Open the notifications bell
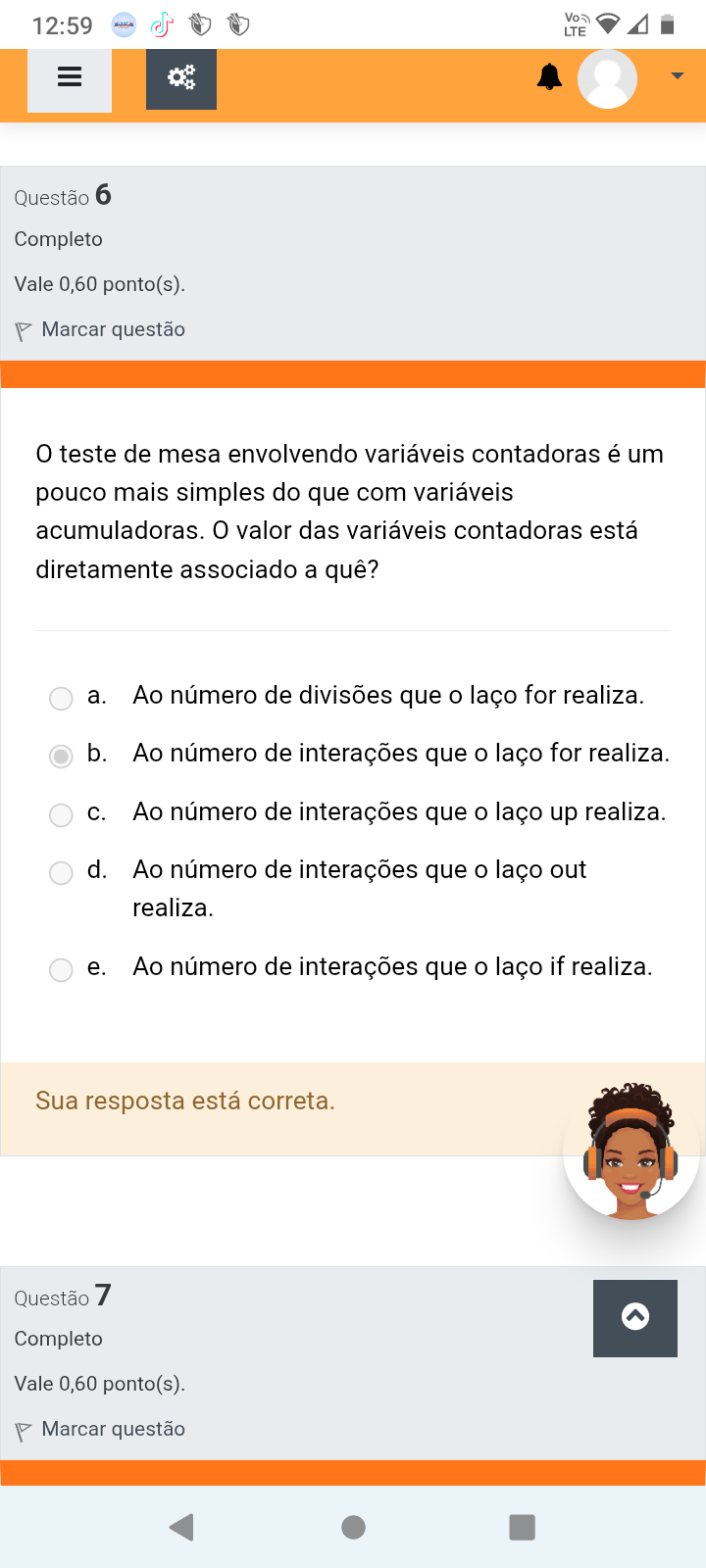706x1568 pixels. 550,76
